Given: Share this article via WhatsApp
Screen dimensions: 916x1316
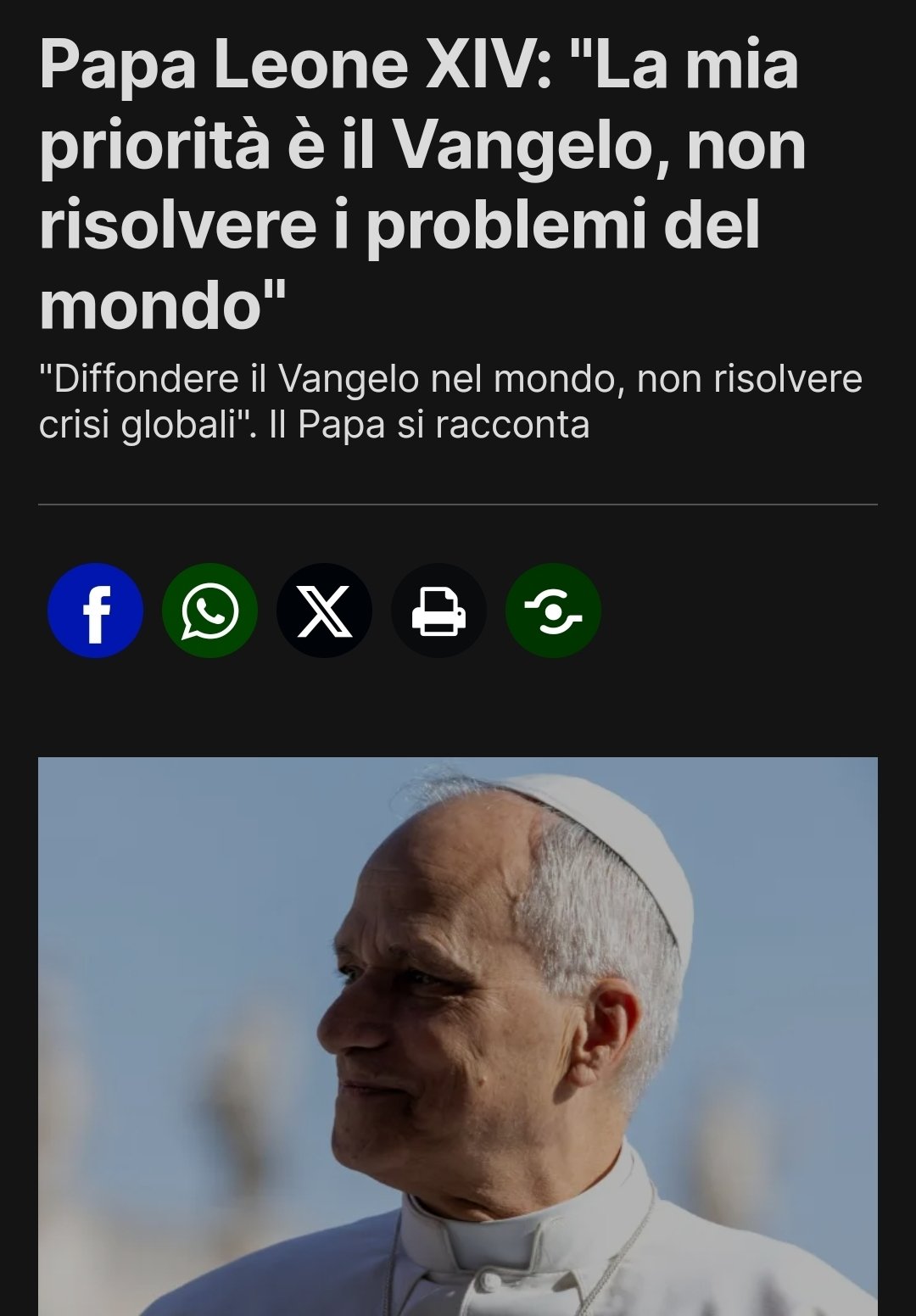Looking at the screenshot, I should click(x=209, y=611).
